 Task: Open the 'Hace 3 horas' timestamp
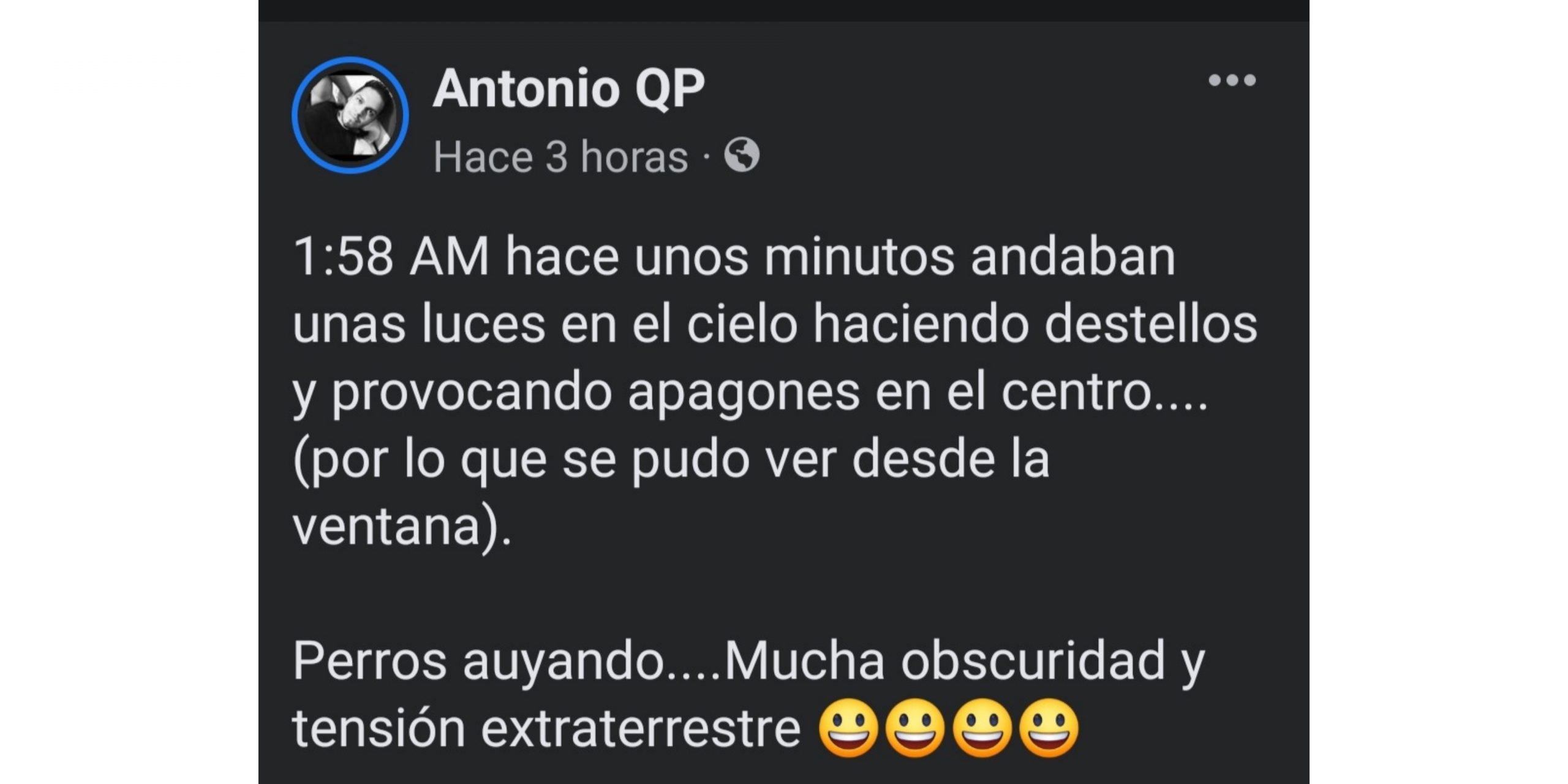(x=560, y=157)
